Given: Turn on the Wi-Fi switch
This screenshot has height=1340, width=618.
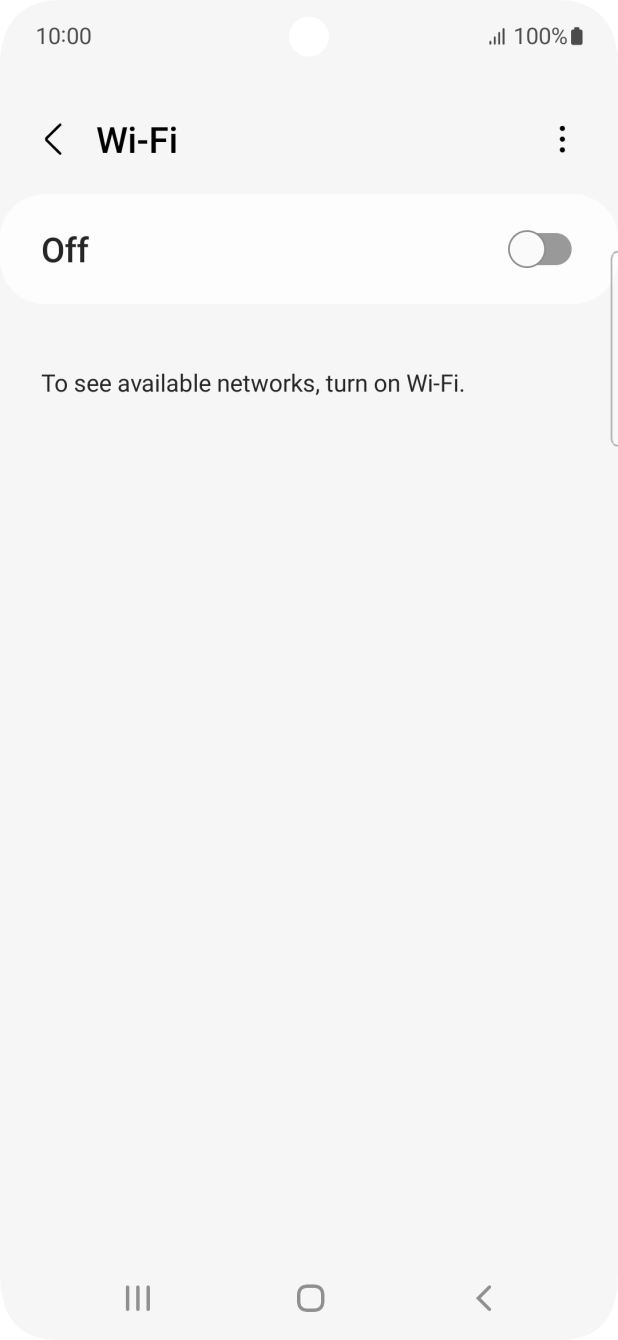Looking at the screenshot, I should (x=539, y=250).
